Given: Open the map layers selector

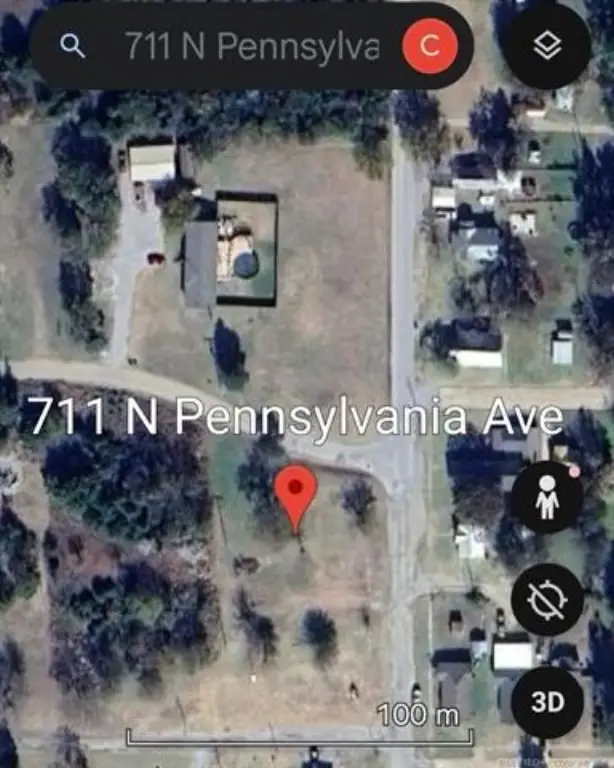Looking at the screenshot, I should point(547,46).
